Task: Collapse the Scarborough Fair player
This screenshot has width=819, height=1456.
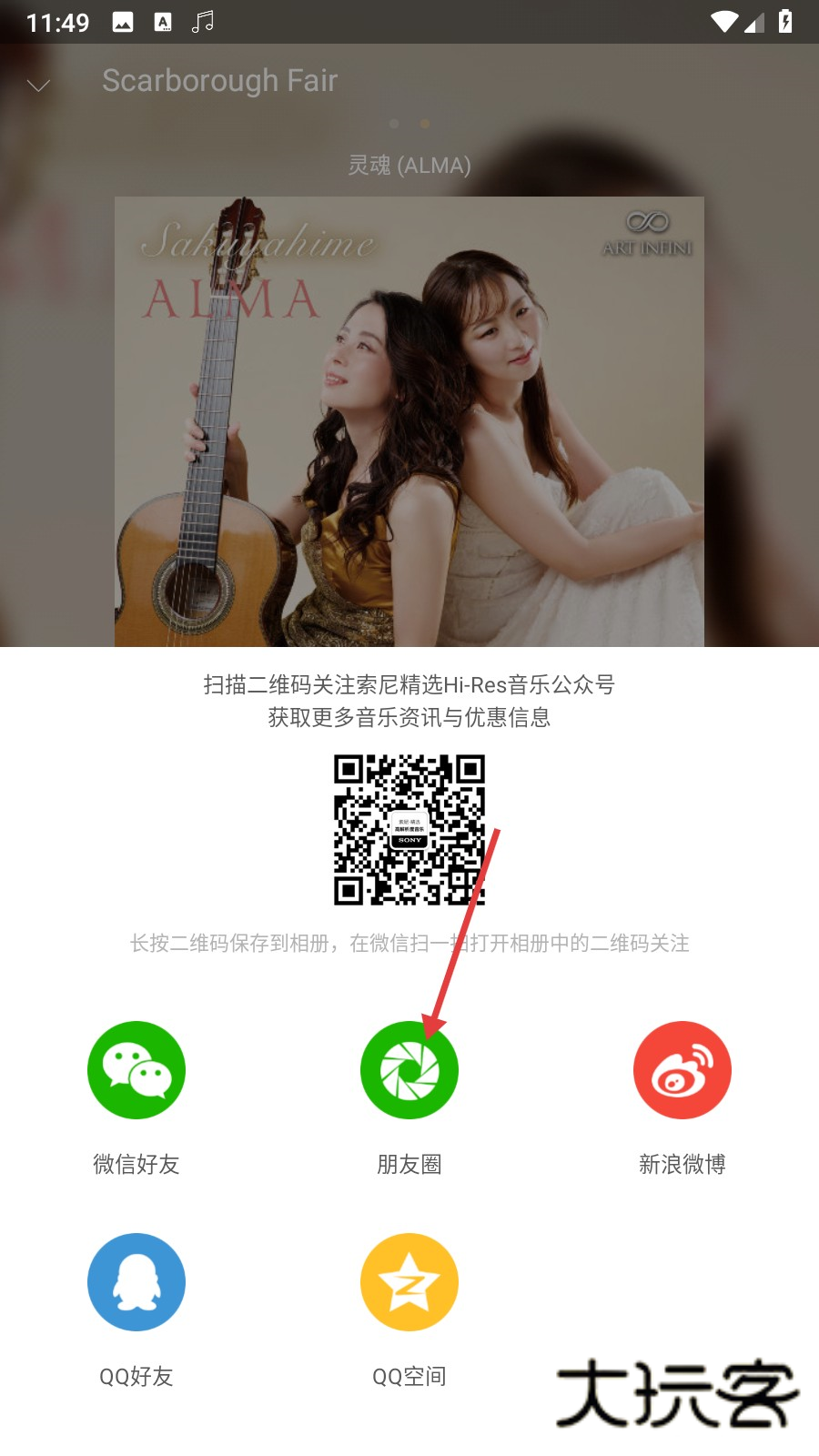Action: (38, 86)
